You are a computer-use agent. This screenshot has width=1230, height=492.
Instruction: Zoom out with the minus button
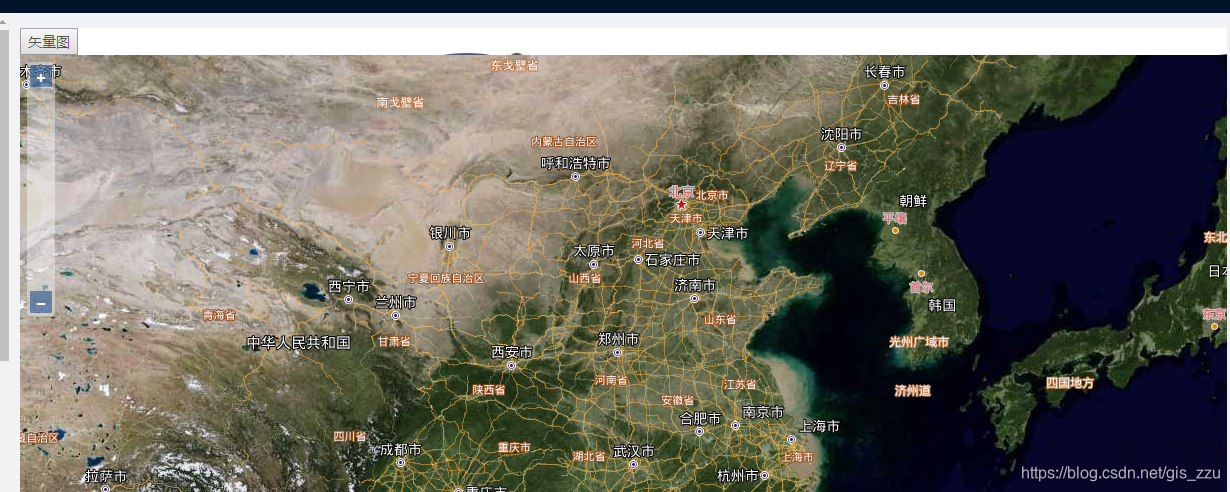41,302
